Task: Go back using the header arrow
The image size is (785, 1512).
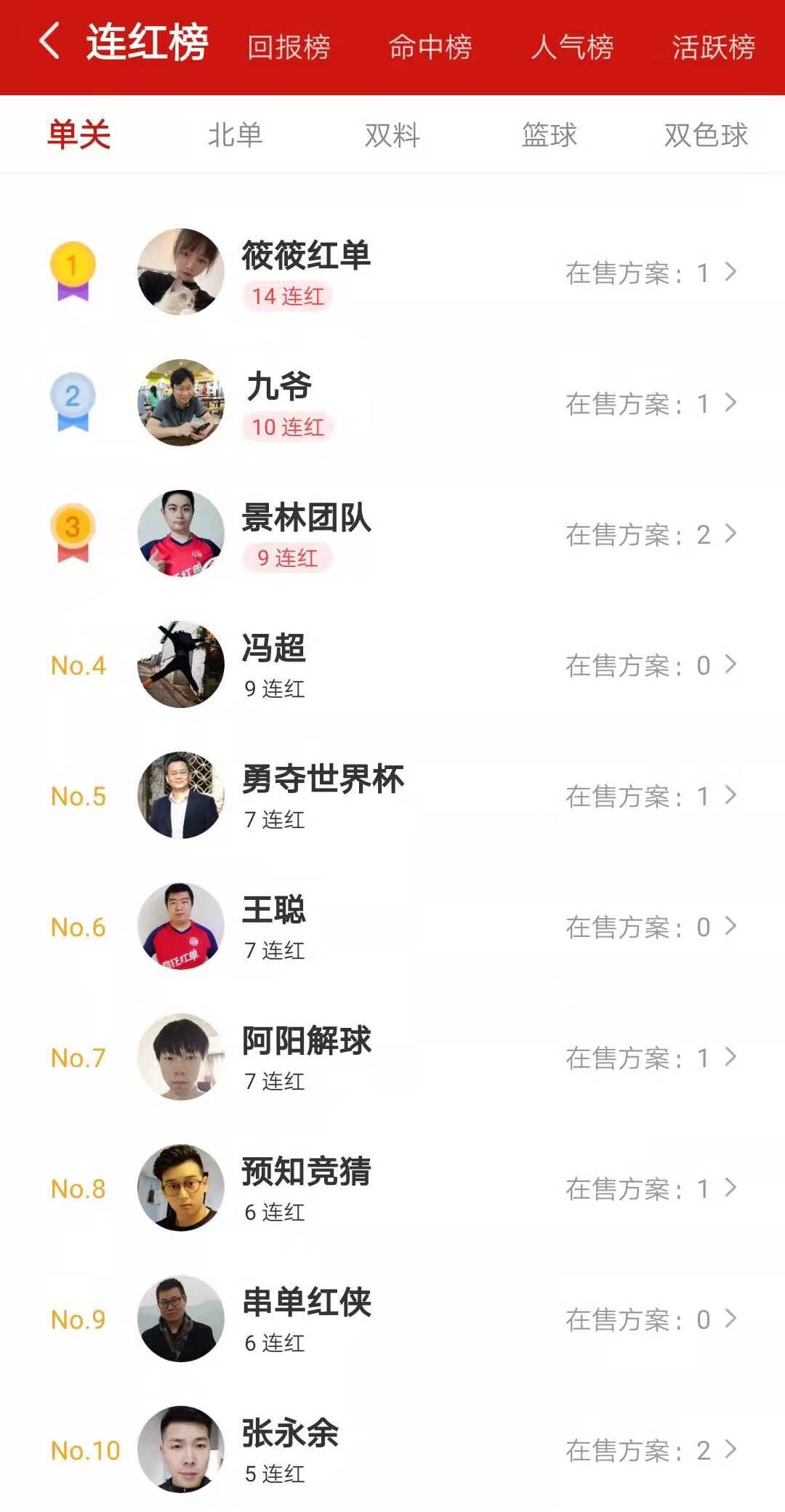Action: (49, 41)
